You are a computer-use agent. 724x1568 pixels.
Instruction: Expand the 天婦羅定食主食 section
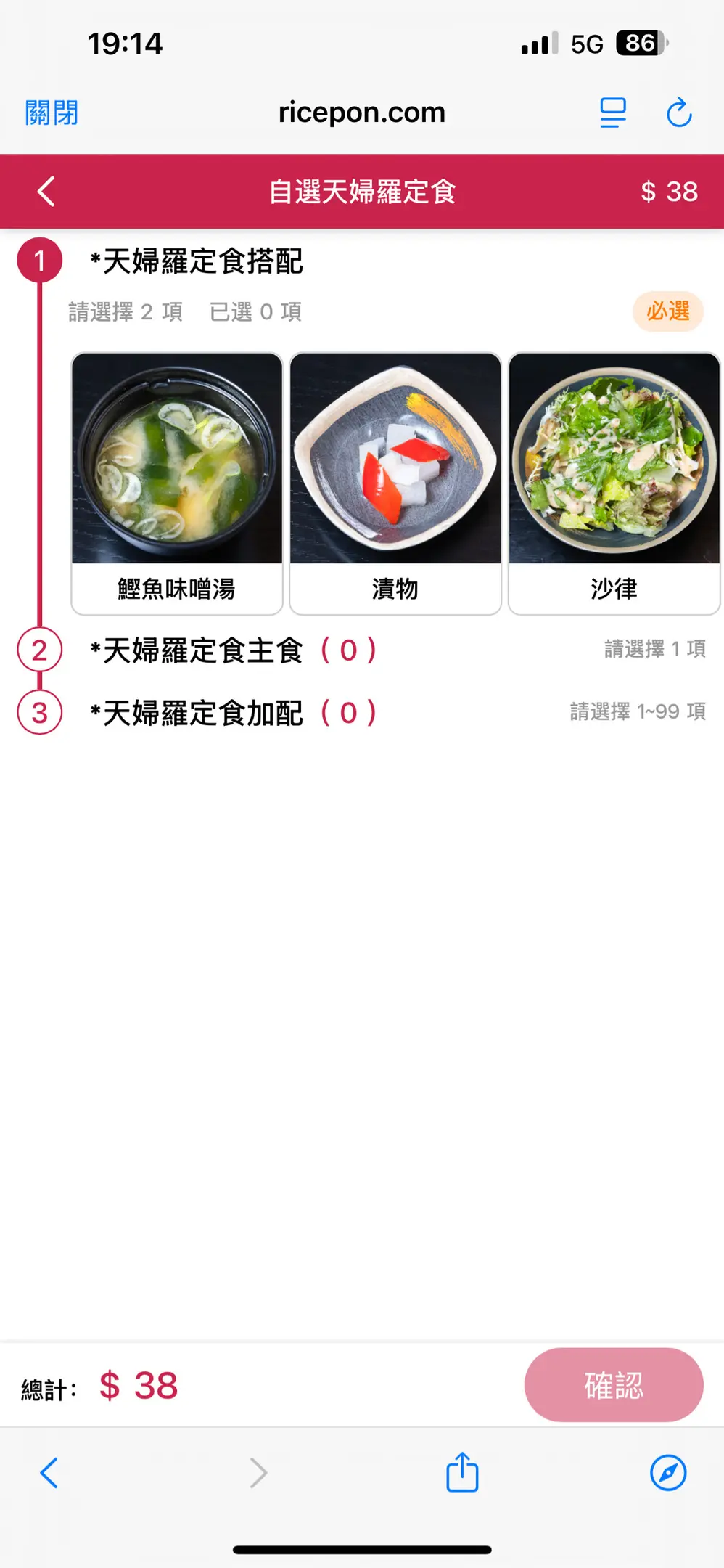pyautogui.click(x=232, y=650)
